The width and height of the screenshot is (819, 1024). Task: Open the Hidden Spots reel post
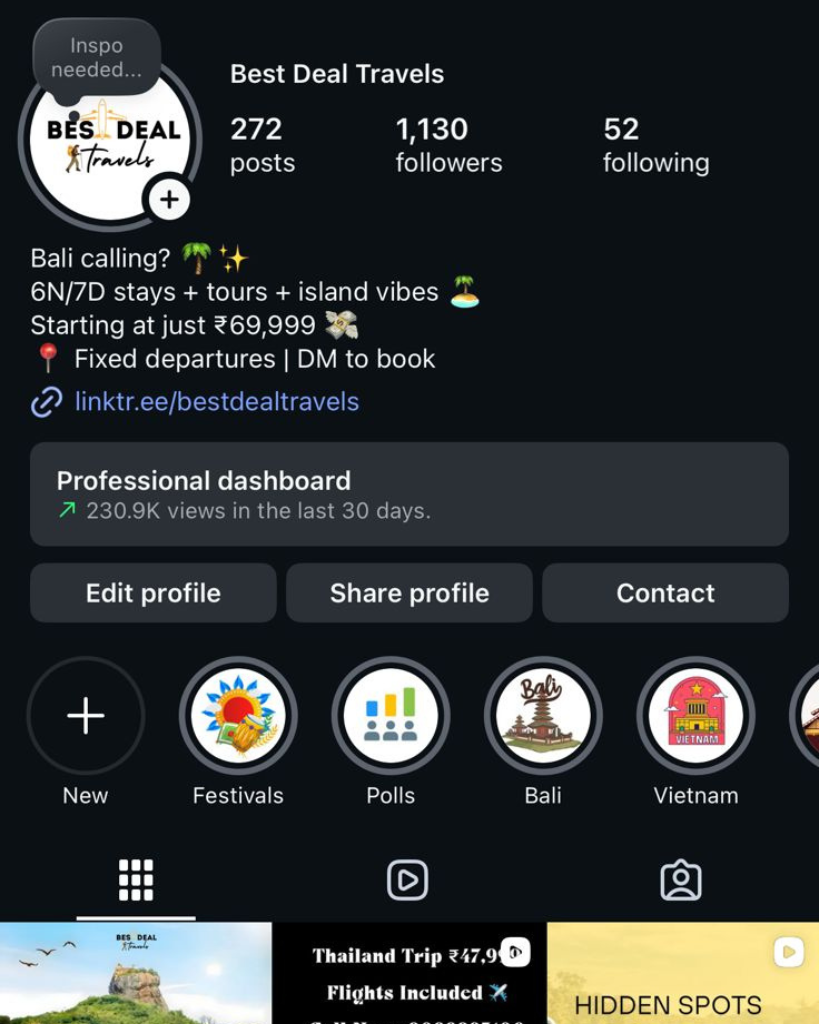pyautogui.click(x=683, y=975)
